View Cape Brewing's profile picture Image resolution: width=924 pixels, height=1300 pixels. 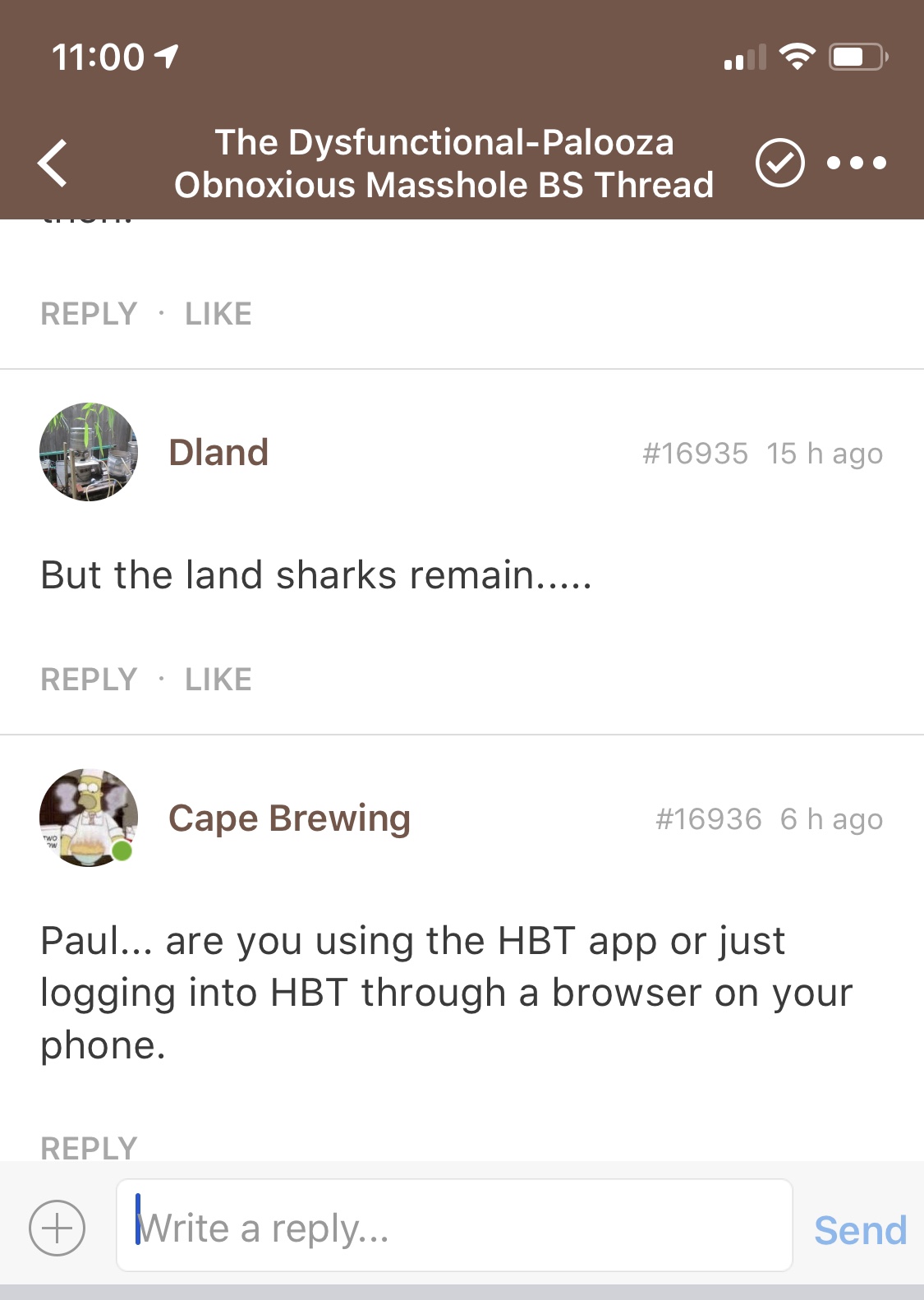tap(89, 818)
